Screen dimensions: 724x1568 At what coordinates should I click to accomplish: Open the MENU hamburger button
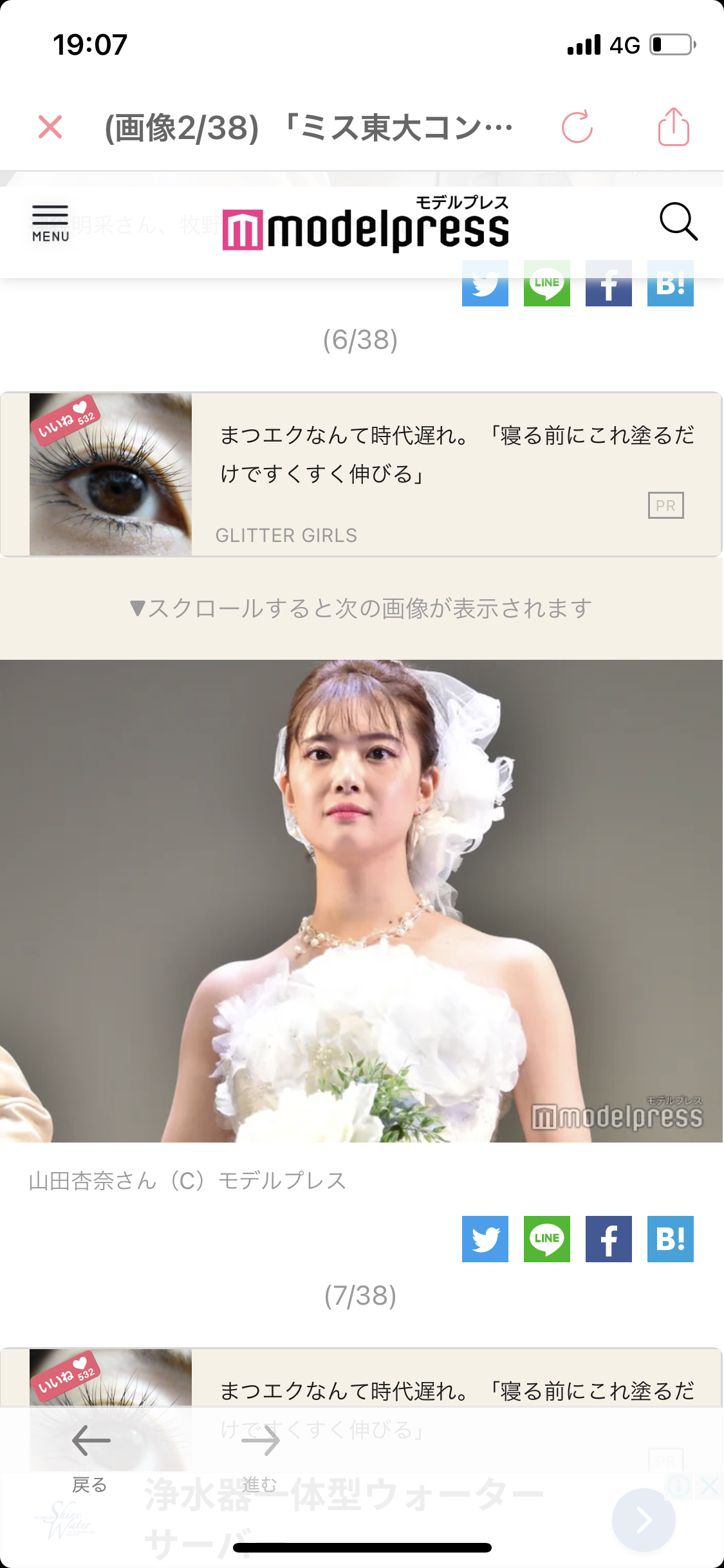[x=50, y=223]
